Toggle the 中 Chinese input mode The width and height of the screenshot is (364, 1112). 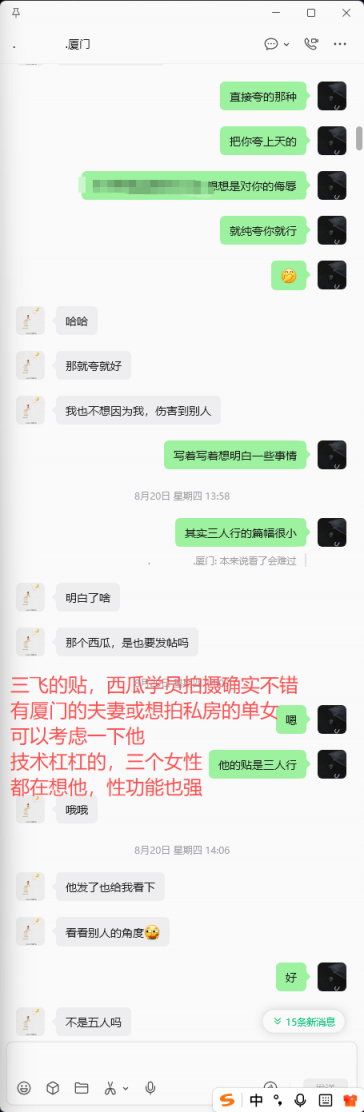pyautogui.click(x=256, y=1100)
